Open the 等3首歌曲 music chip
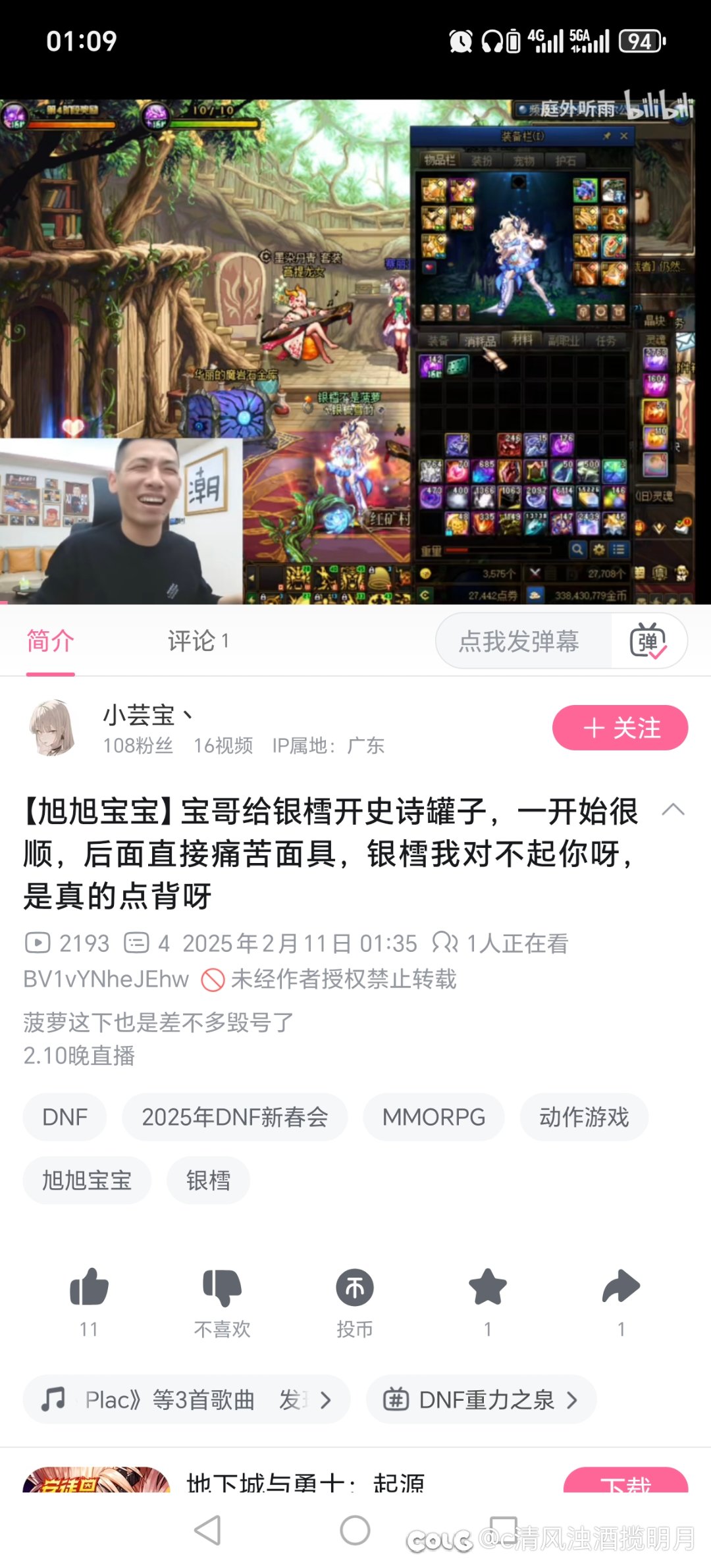 [x=186, y=1399]
